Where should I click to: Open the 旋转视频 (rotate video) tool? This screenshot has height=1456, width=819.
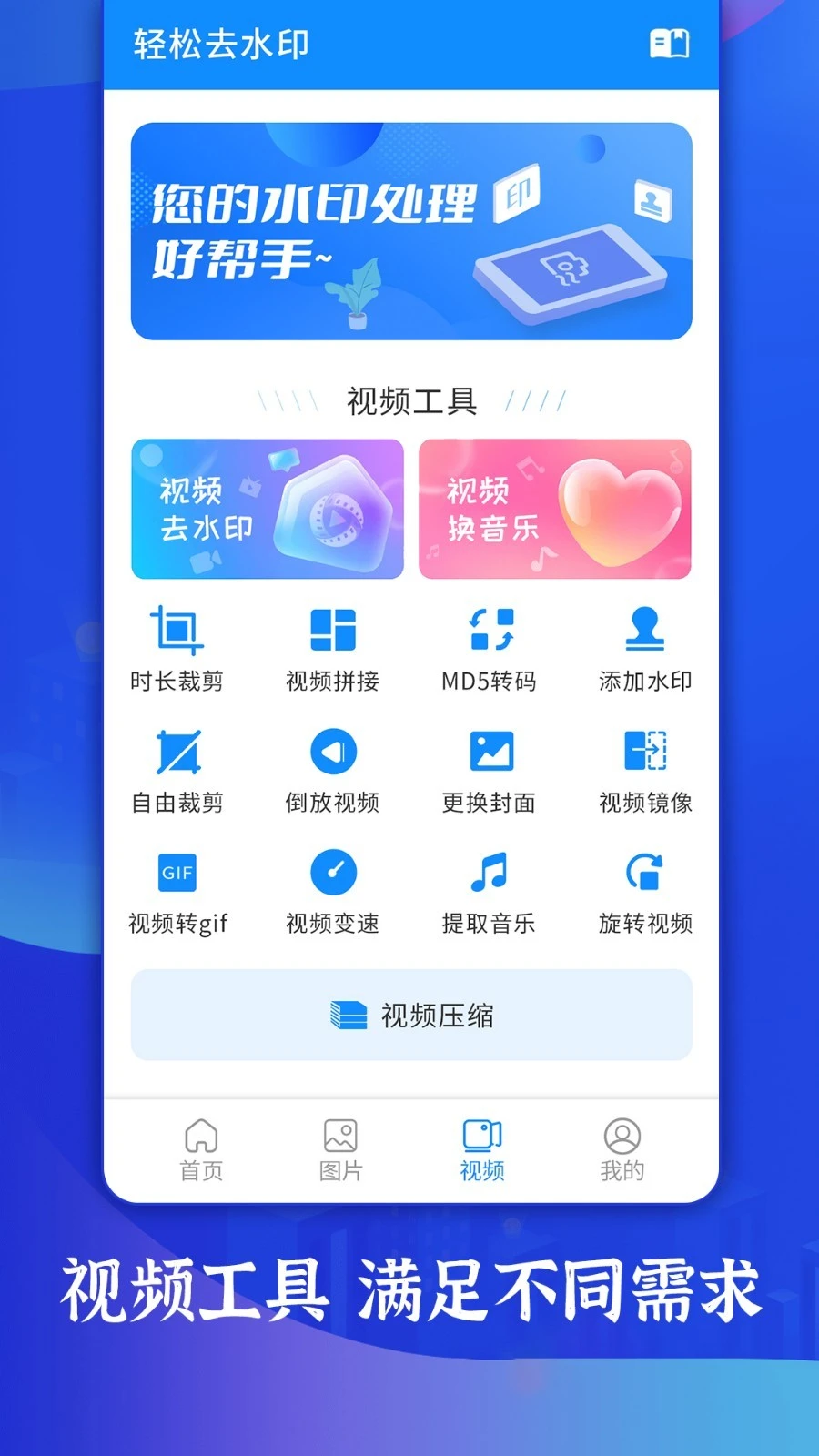pyautogui.click(x=645, y=894)
